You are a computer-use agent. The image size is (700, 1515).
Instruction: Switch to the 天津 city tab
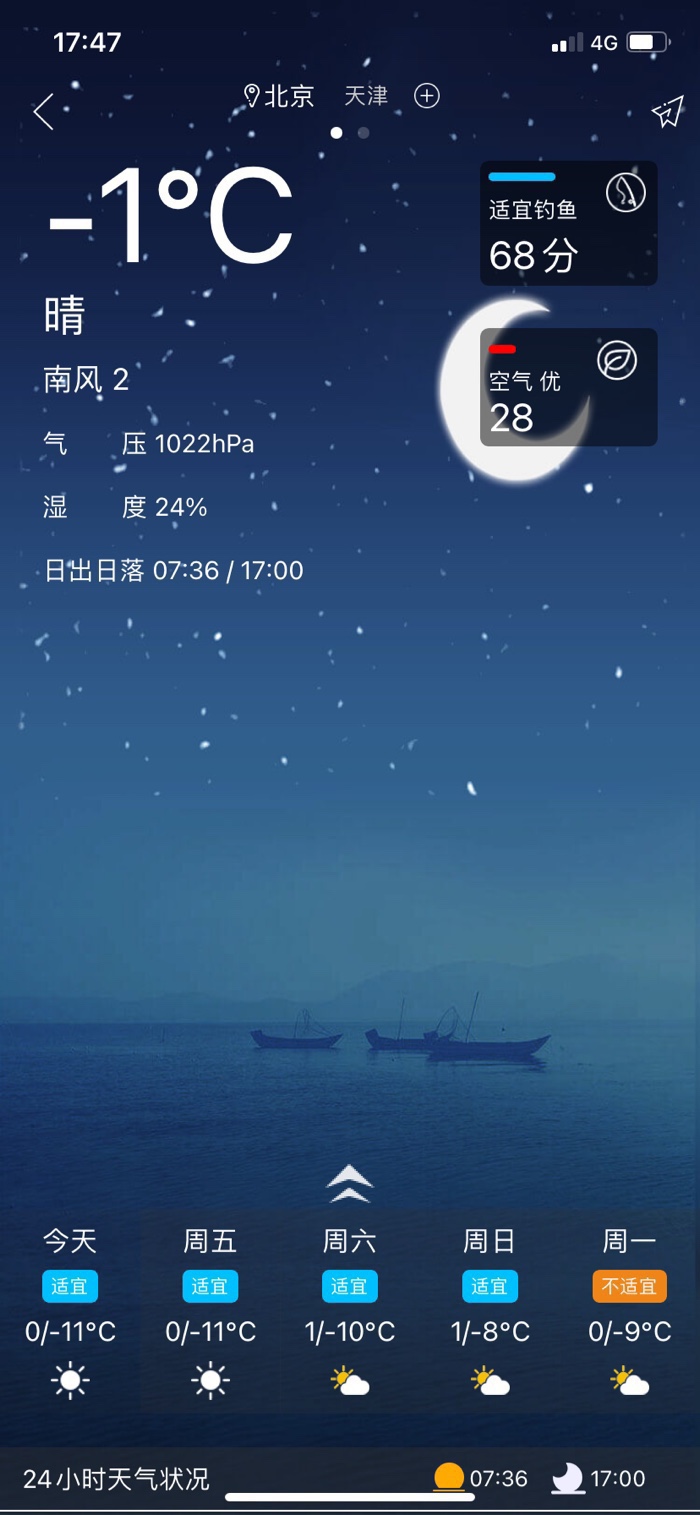click(x=366, y=96)
